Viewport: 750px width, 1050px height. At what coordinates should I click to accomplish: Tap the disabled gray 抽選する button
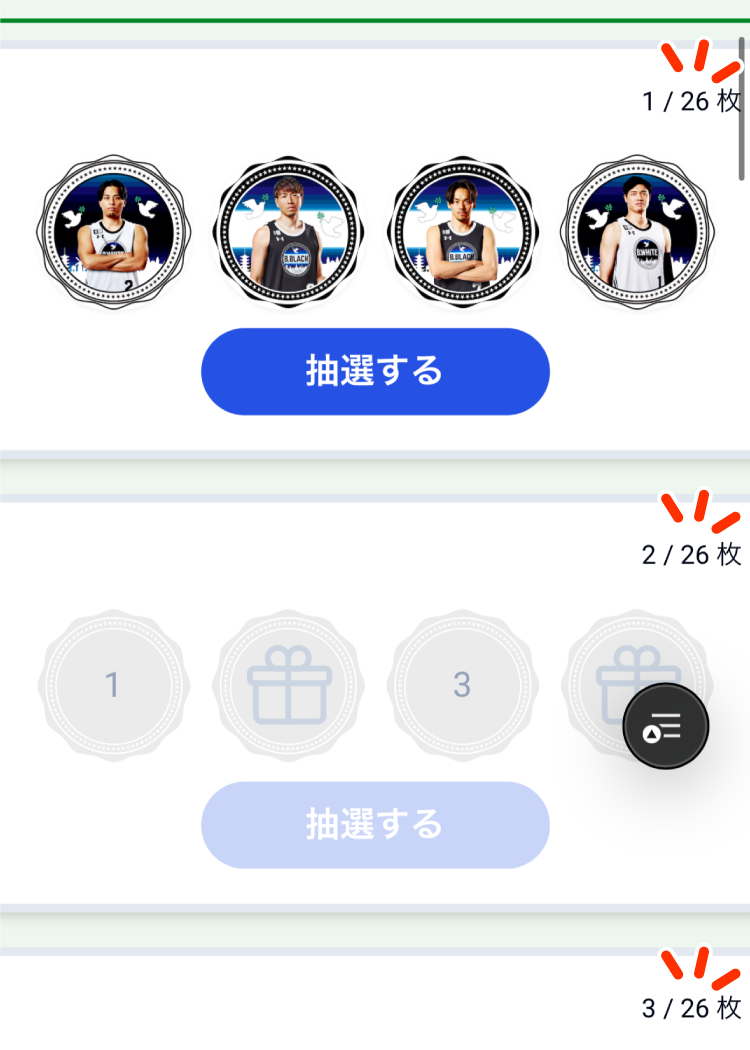click(x=375, y=824)
